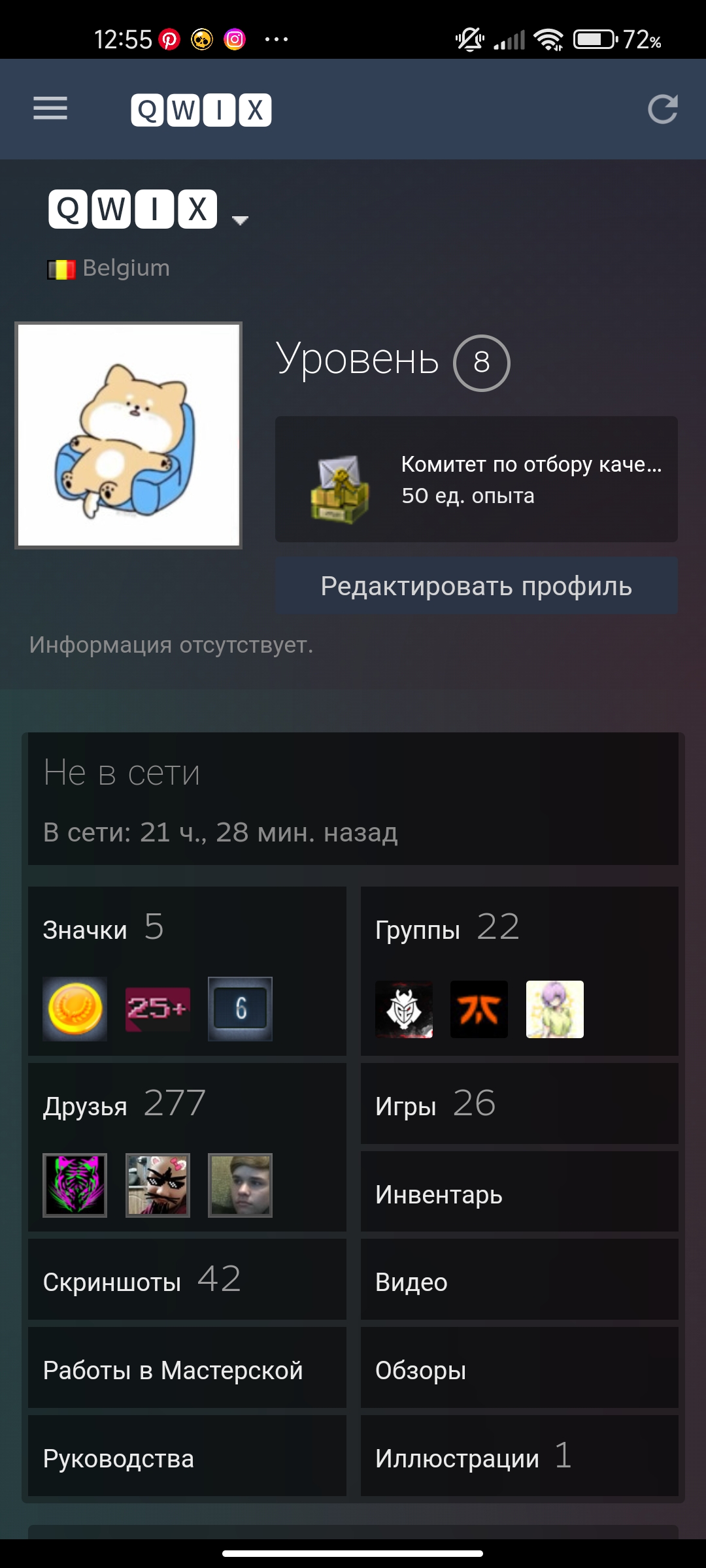The image size is (706, 1568).
Task: Open the Fnatic group icon
Action: [479, 1009]
